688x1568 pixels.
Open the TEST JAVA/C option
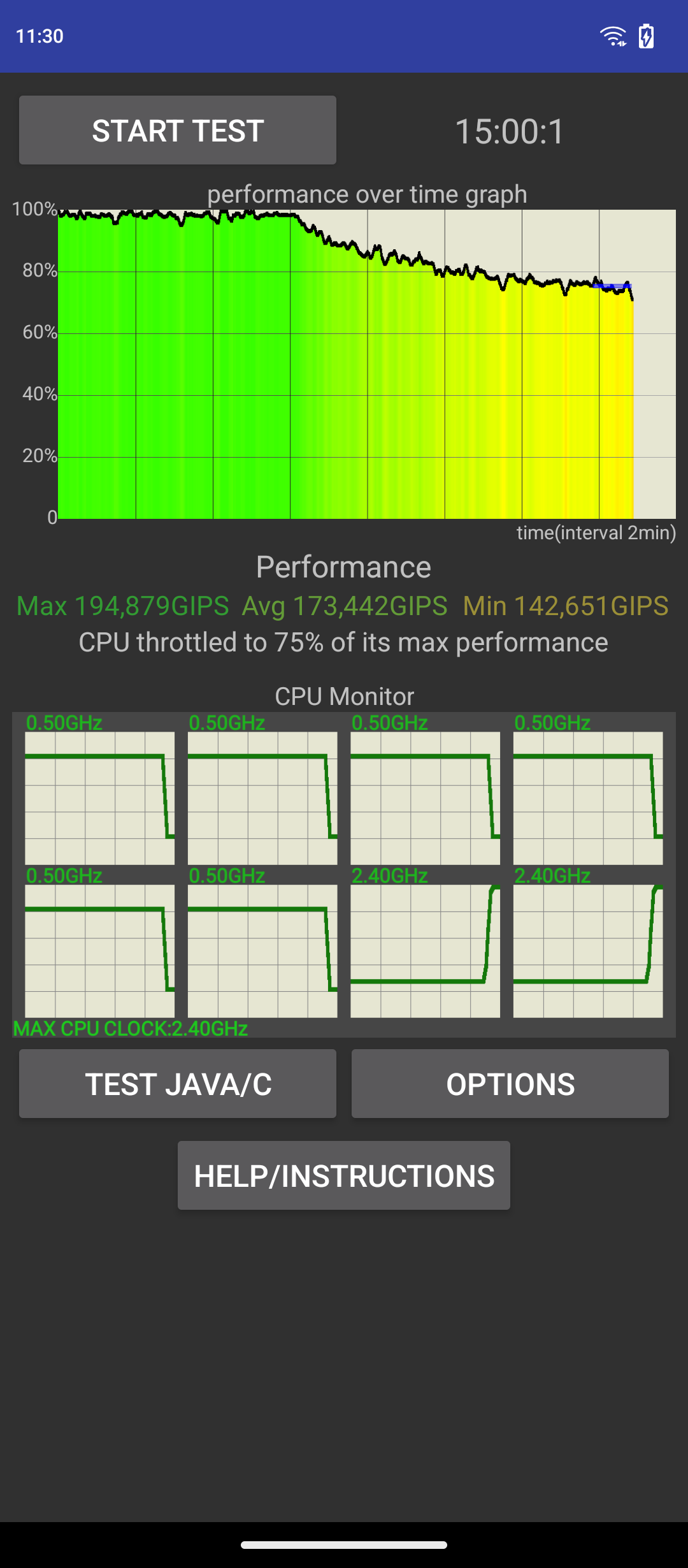pos(178,1084)
